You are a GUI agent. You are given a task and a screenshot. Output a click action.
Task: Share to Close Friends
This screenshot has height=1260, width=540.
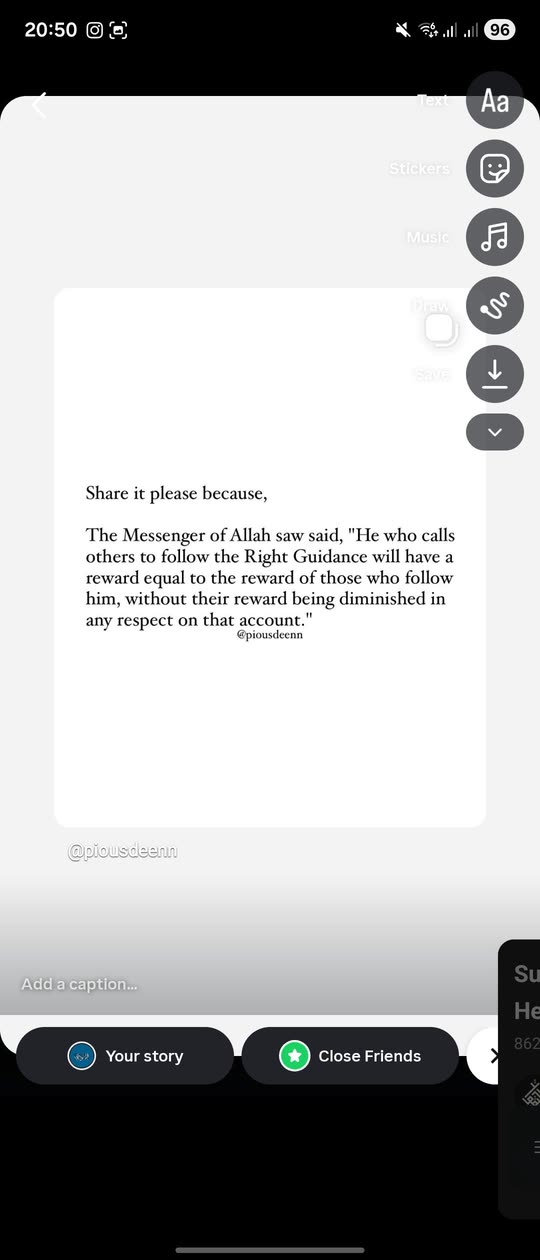350,1056
